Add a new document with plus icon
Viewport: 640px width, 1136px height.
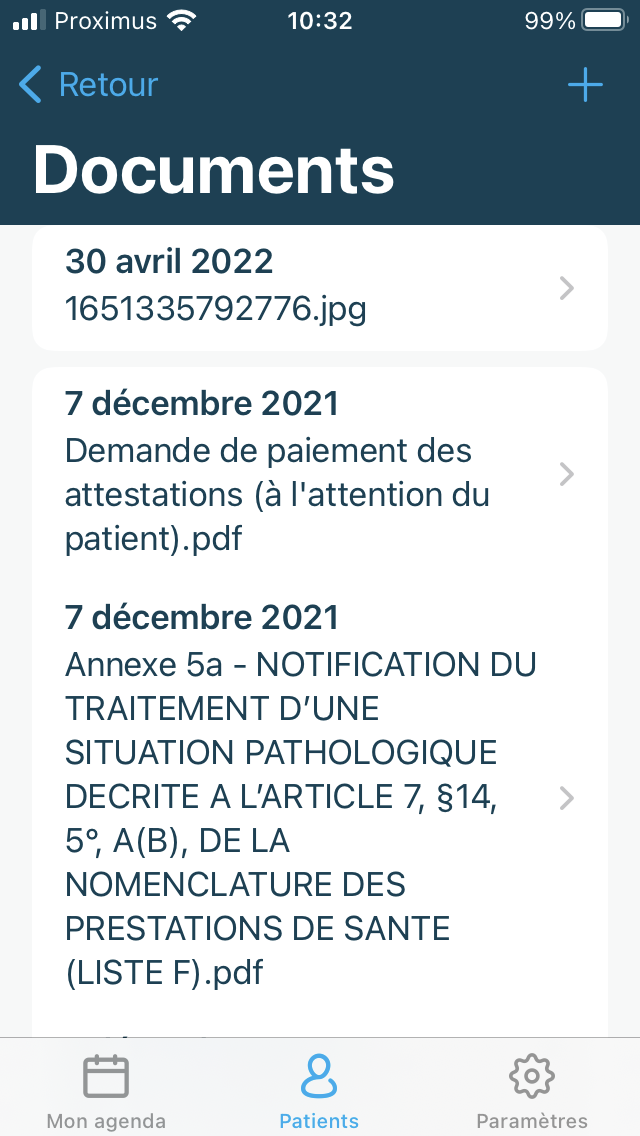pos(585,85)
